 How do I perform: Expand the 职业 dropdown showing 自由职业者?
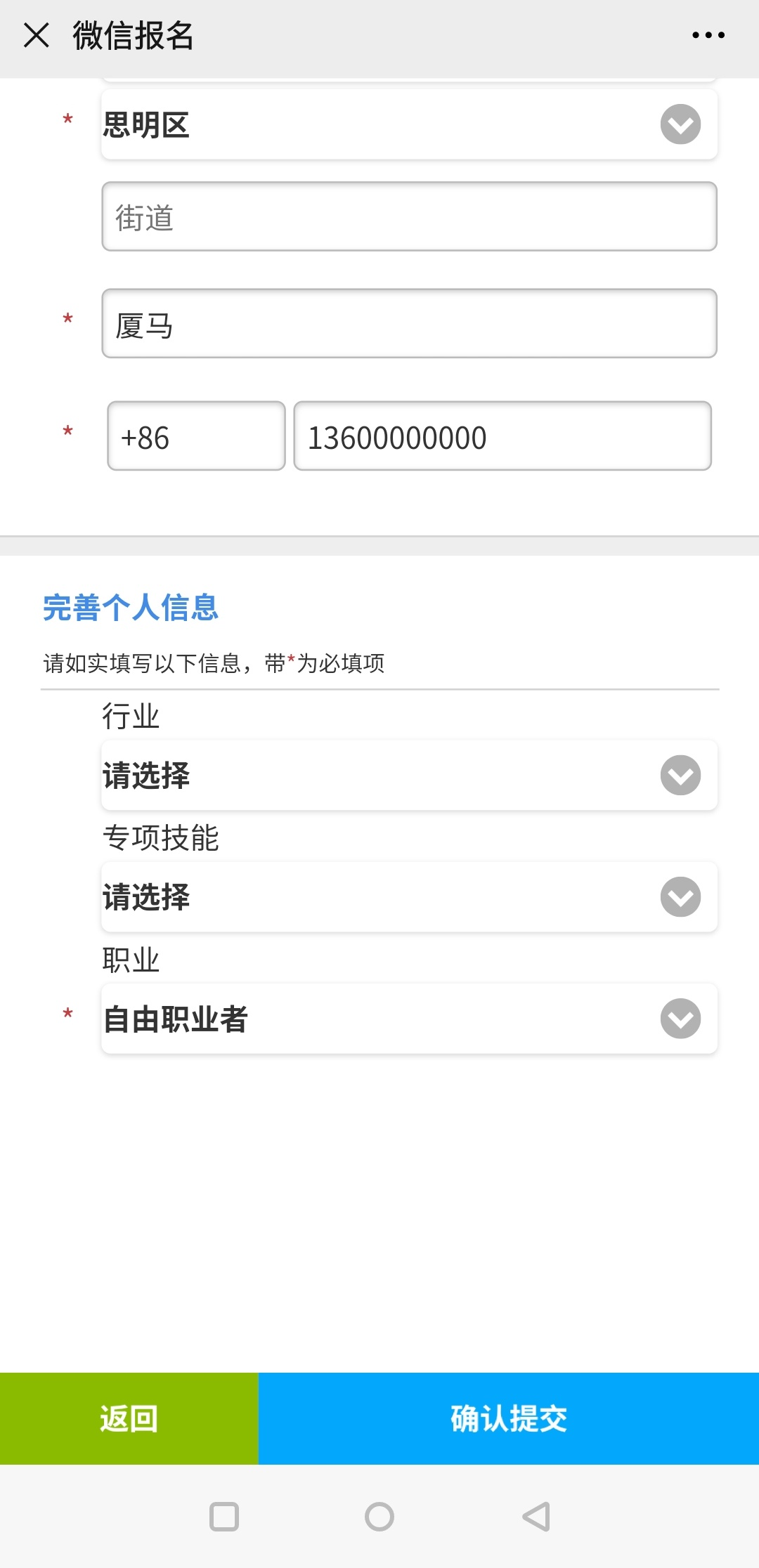coord(409,1019)
